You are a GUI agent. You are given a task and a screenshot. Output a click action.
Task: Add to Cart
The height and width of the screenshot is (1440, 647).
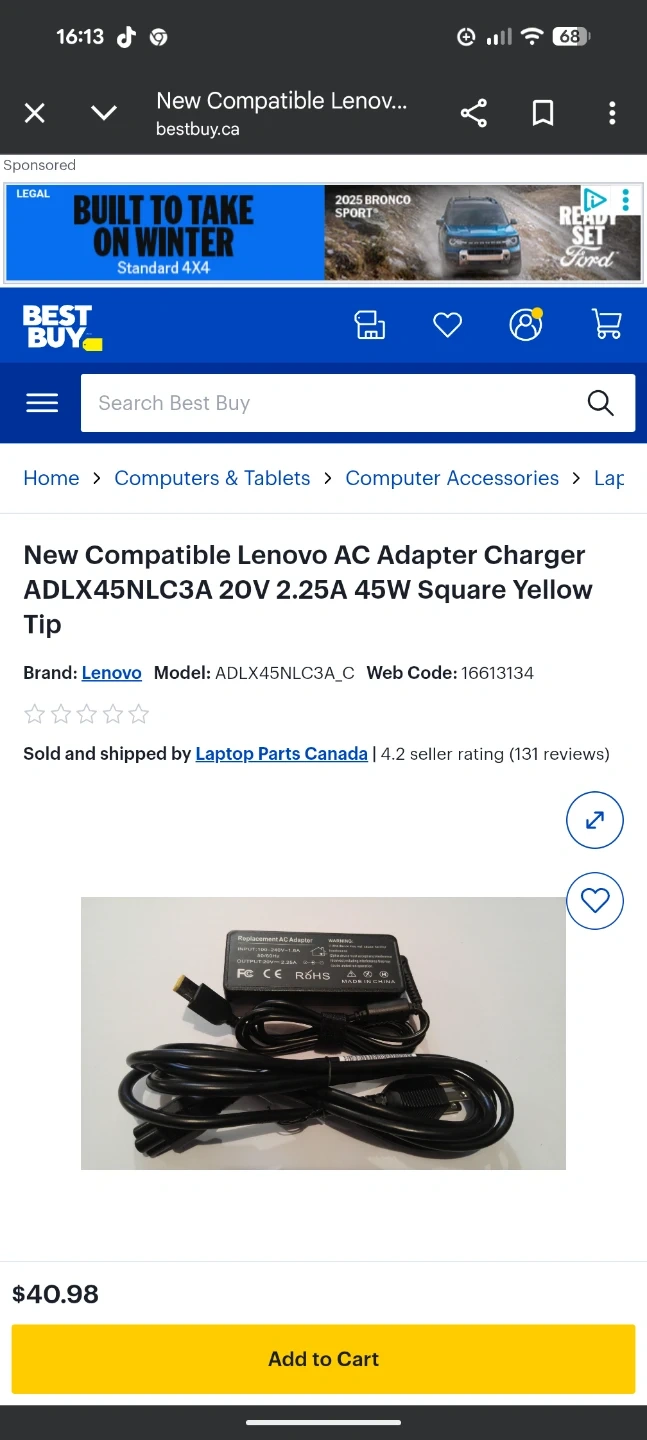click(323, 1359)
